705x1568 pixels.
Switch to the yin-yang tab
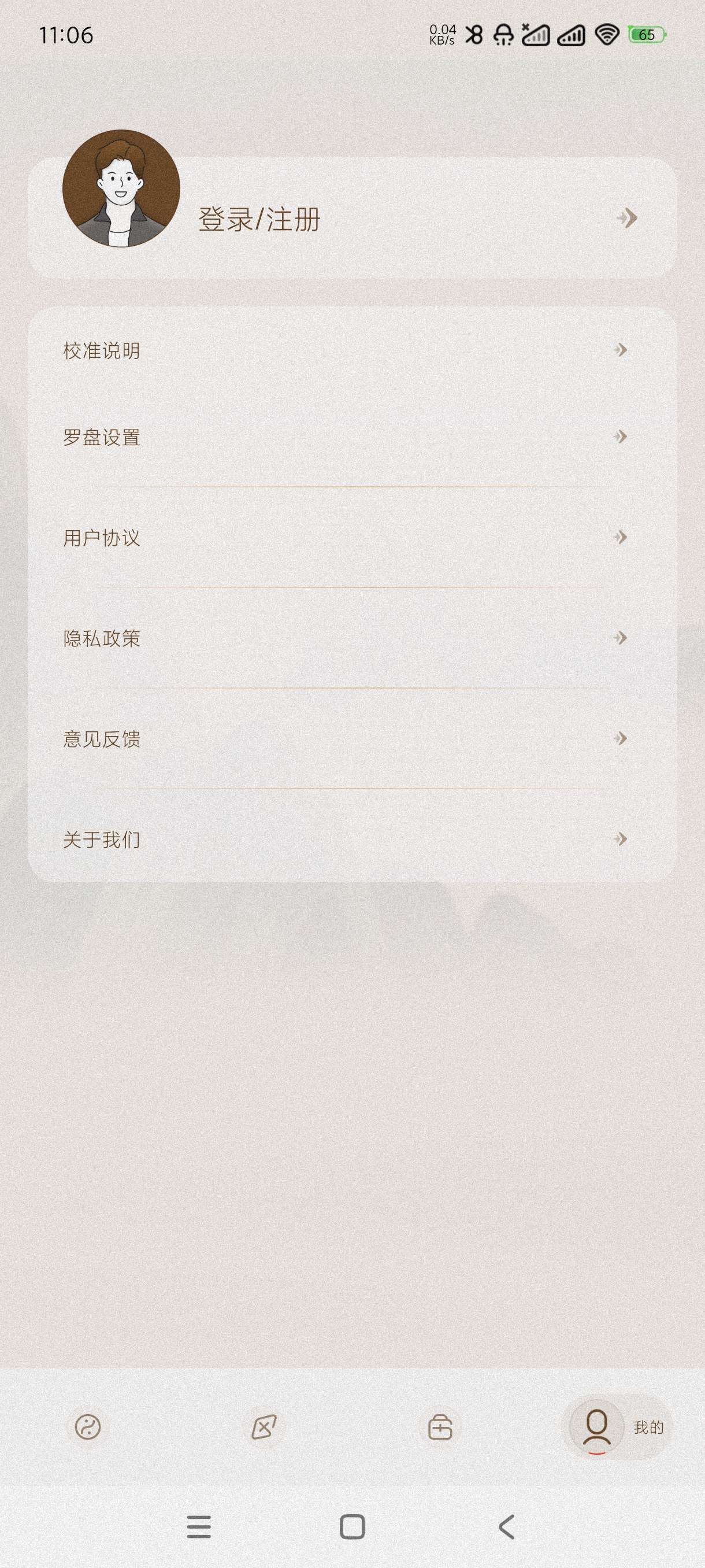88,1427
